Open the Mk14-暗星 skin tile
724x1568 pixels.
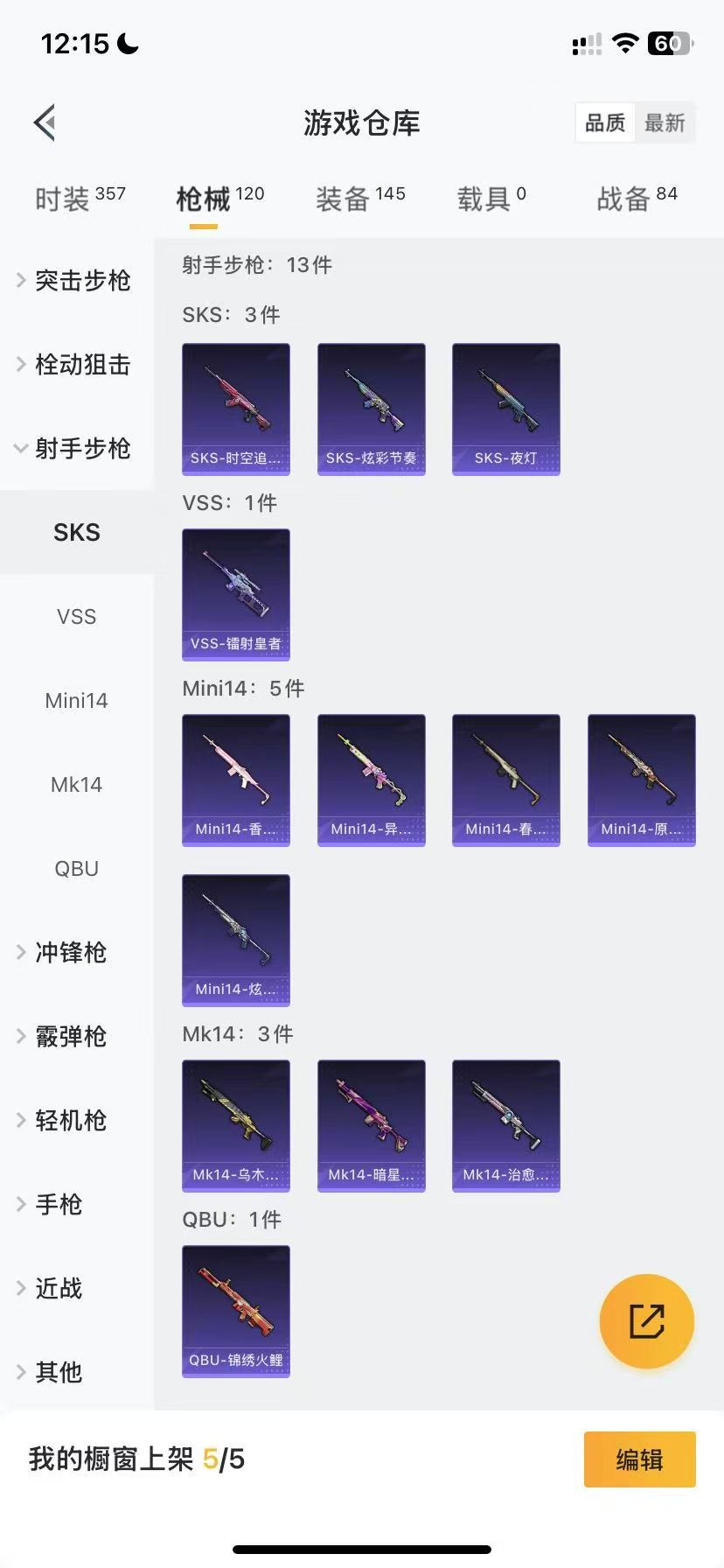[x=371, y=1125]
